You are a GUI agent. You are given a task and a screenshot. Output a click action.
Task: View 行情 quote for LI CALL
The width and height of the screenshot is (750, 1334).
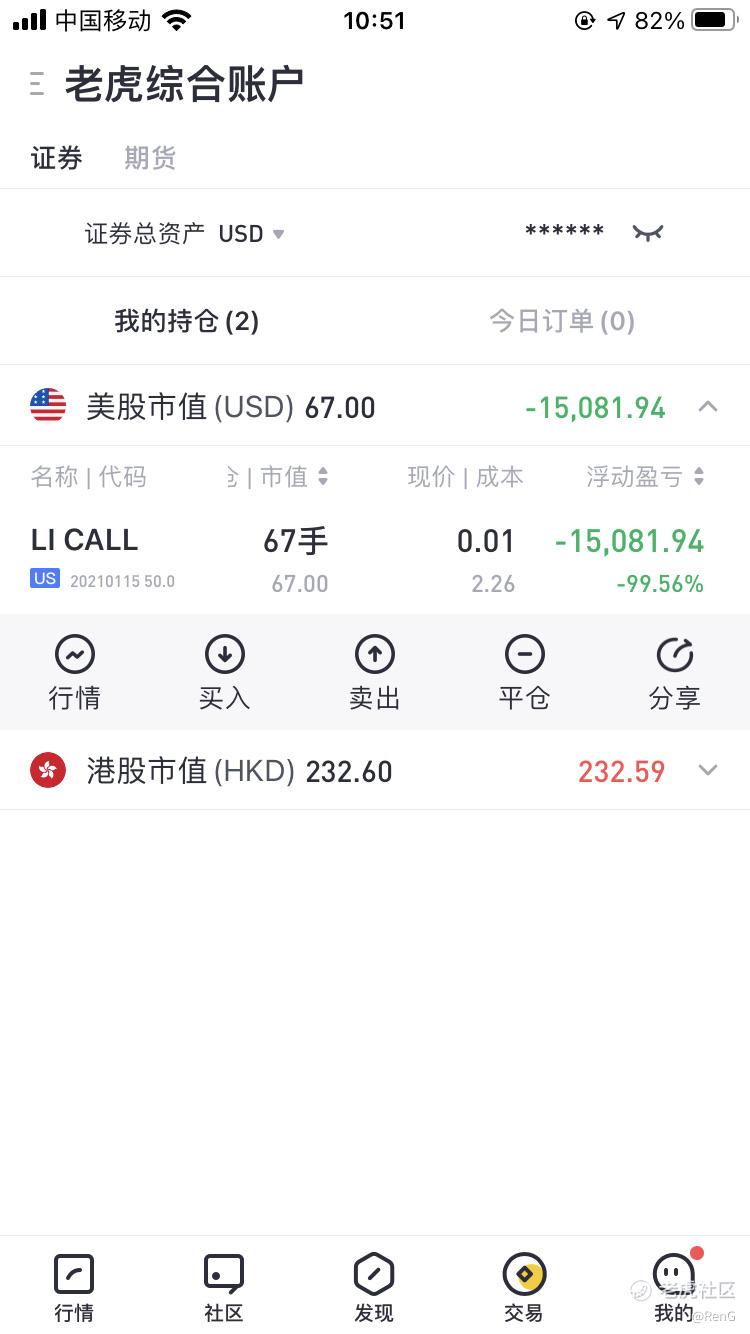point(75,673)
